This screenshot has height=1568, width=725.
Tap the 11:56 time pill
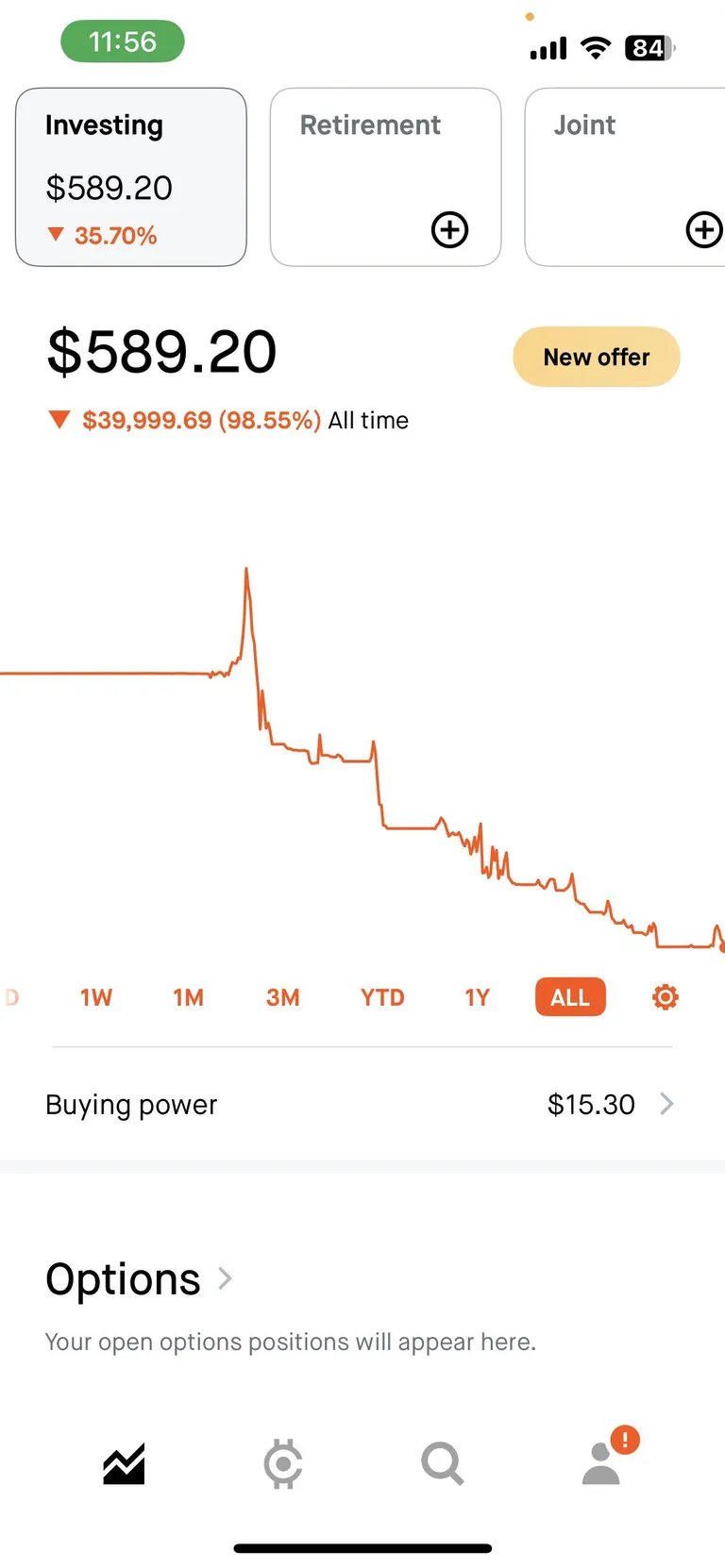click(x=123, y=42)
